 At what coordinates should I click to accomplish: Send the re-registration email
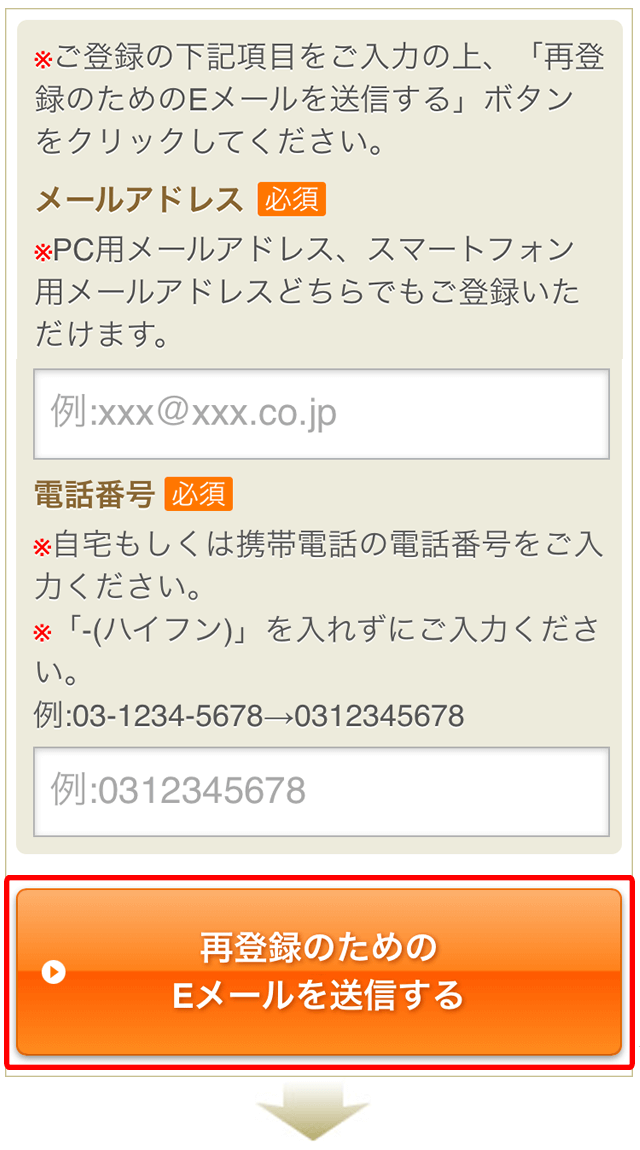click(x=319, y=971)
